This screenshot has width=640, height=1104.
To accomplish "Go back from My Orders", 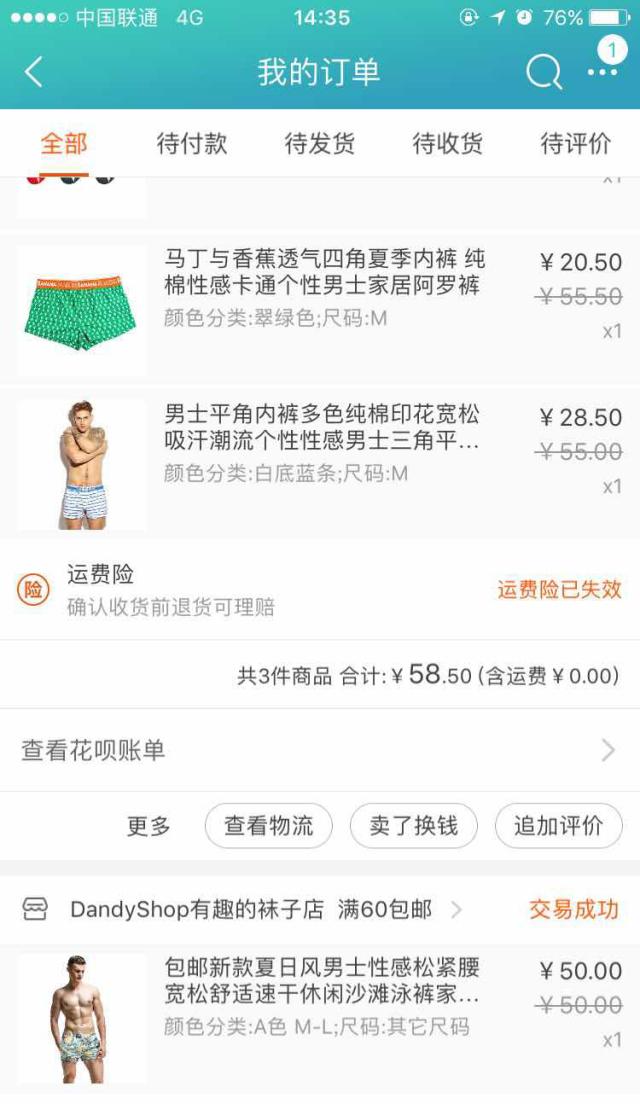I will pyautogui.click(x=34, y=72).
